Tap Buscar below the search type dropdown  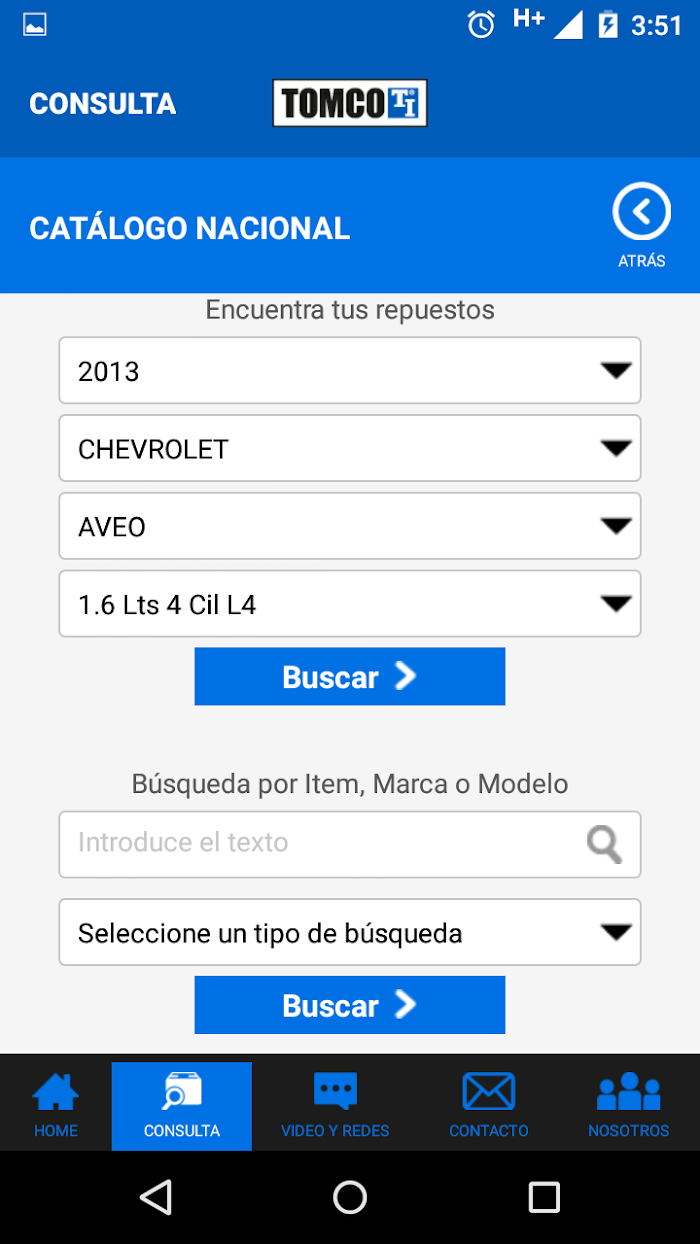pos(350,1005)
